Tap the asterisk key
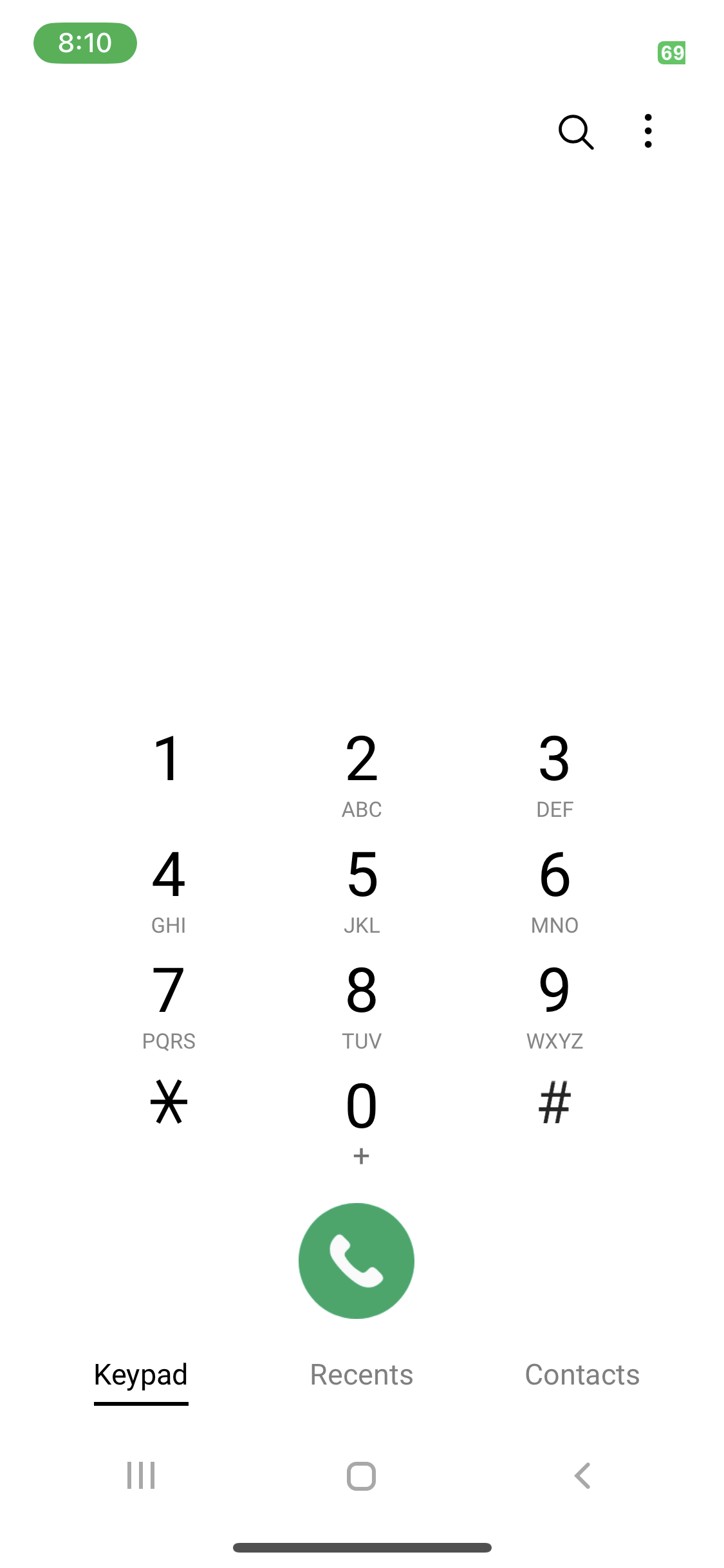Image resolution: width=724 pixels, height=1568 pixels. click(x=169, y=1103)
